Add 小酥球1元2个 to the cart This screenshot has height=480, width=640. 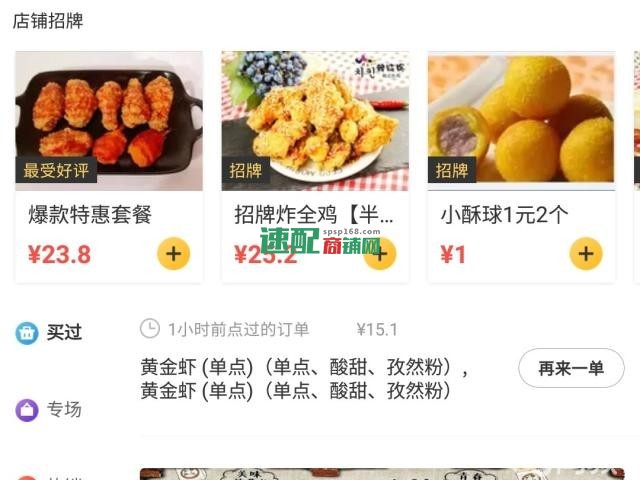click(586, 254)
